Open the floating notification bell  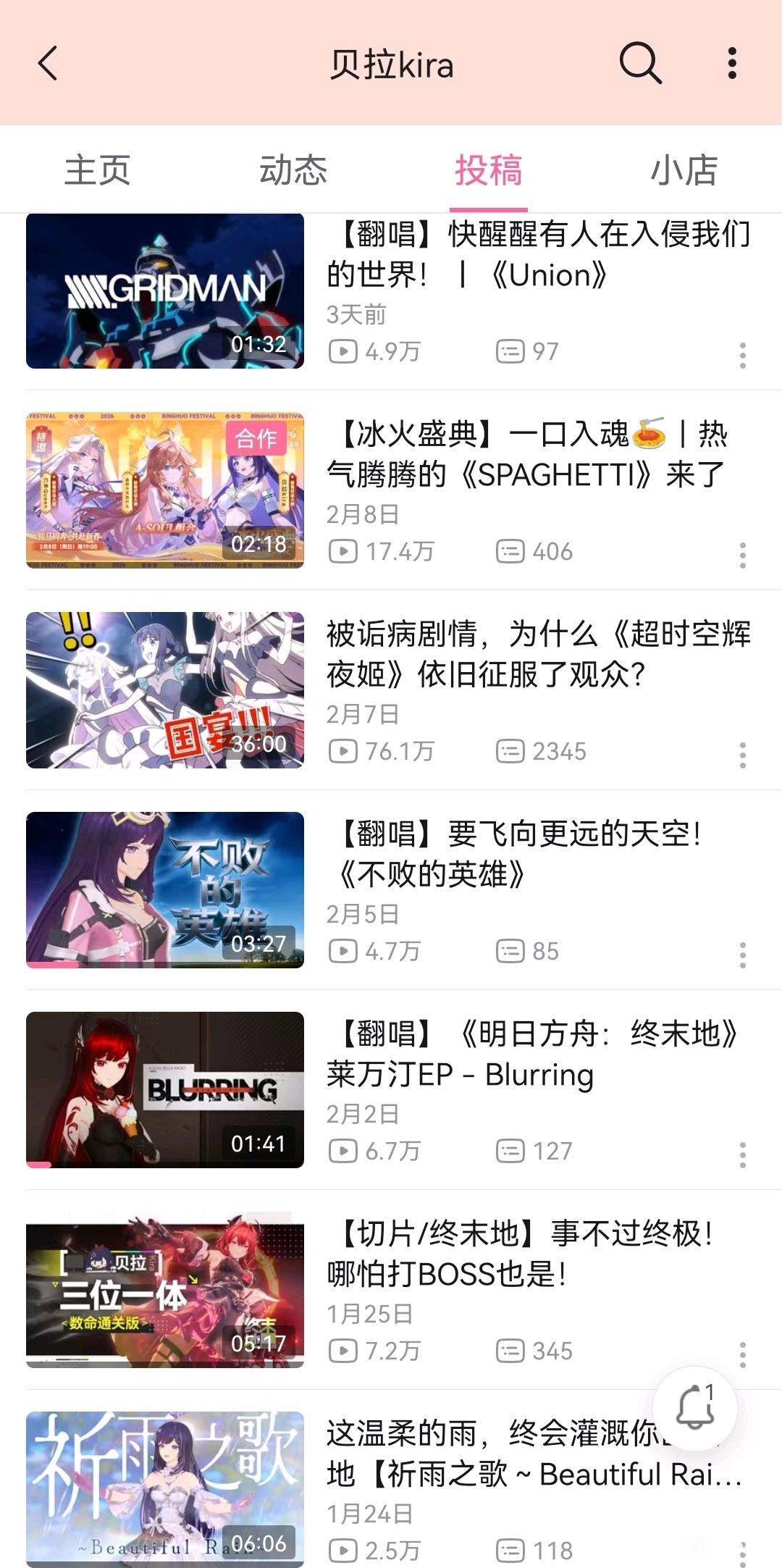coord(694,1409)
